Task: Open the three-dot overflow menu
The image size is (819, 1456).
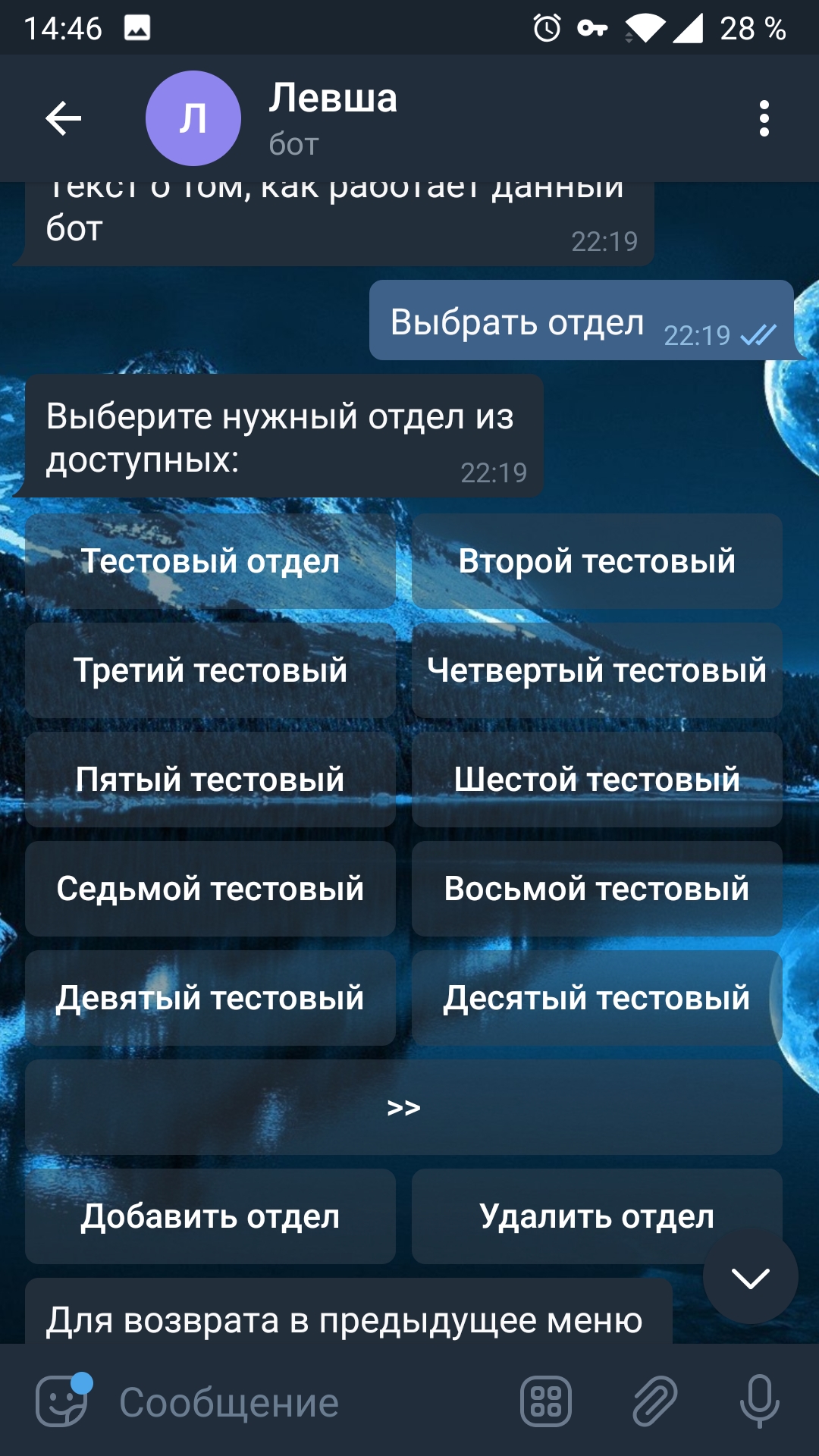Action: click(x=764, y=118)
